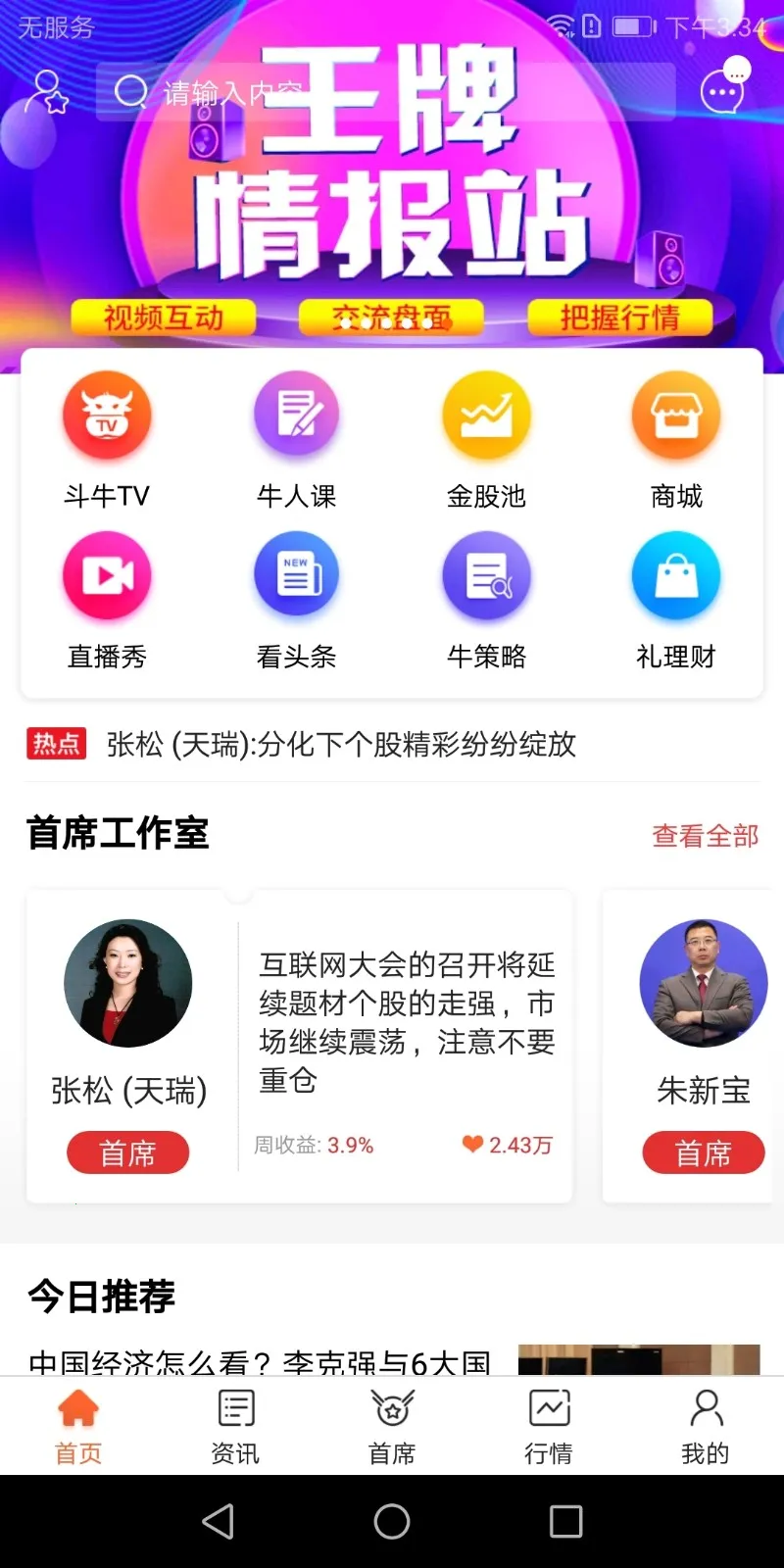Select the 牛人课 course icon
Viewport: 784px width, 1568px height.
point(297,415)
